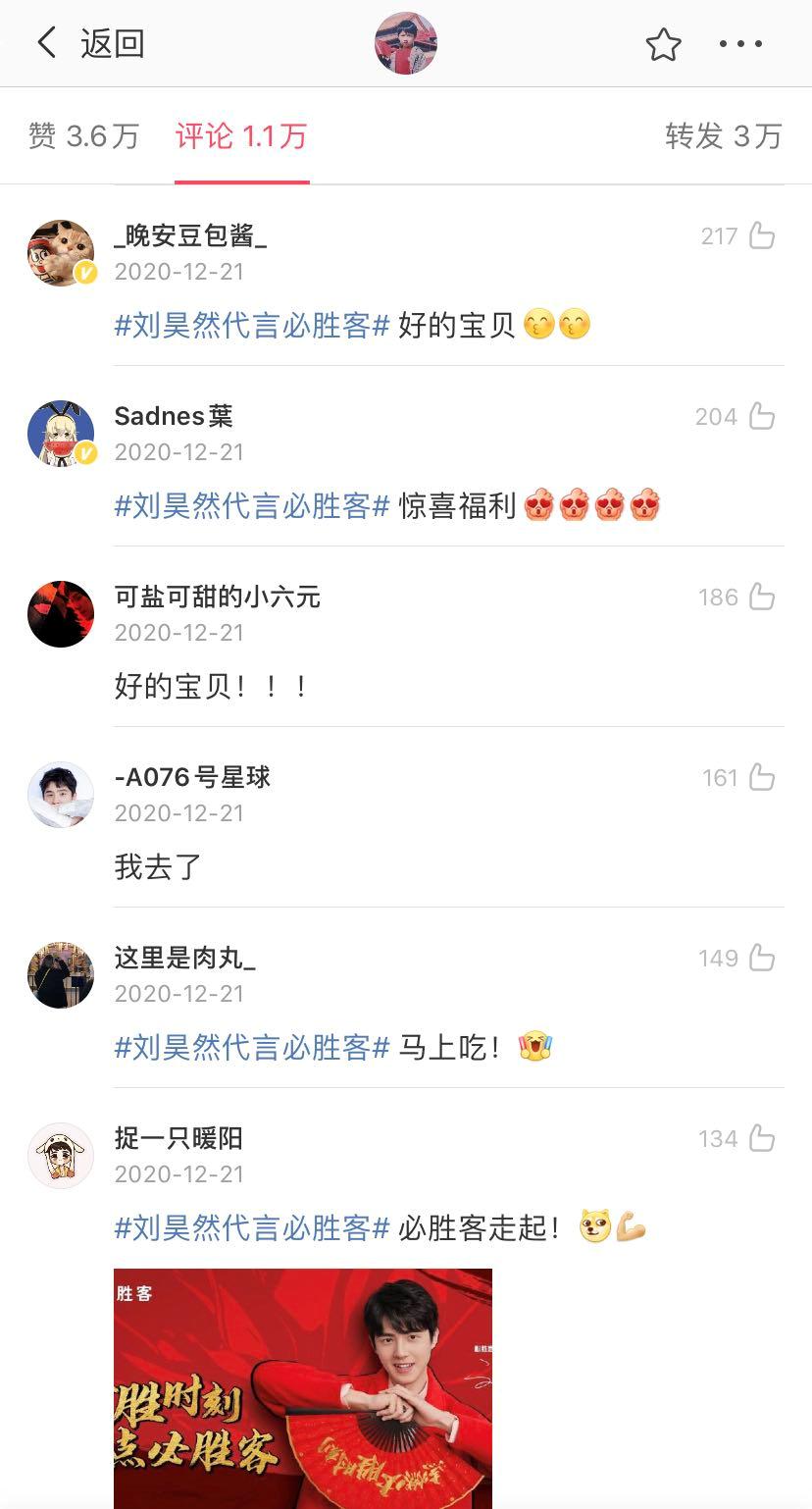Screen dimensions: 812x1509
Task: Click the post author's avatar at top
Action: coord(405,43)
